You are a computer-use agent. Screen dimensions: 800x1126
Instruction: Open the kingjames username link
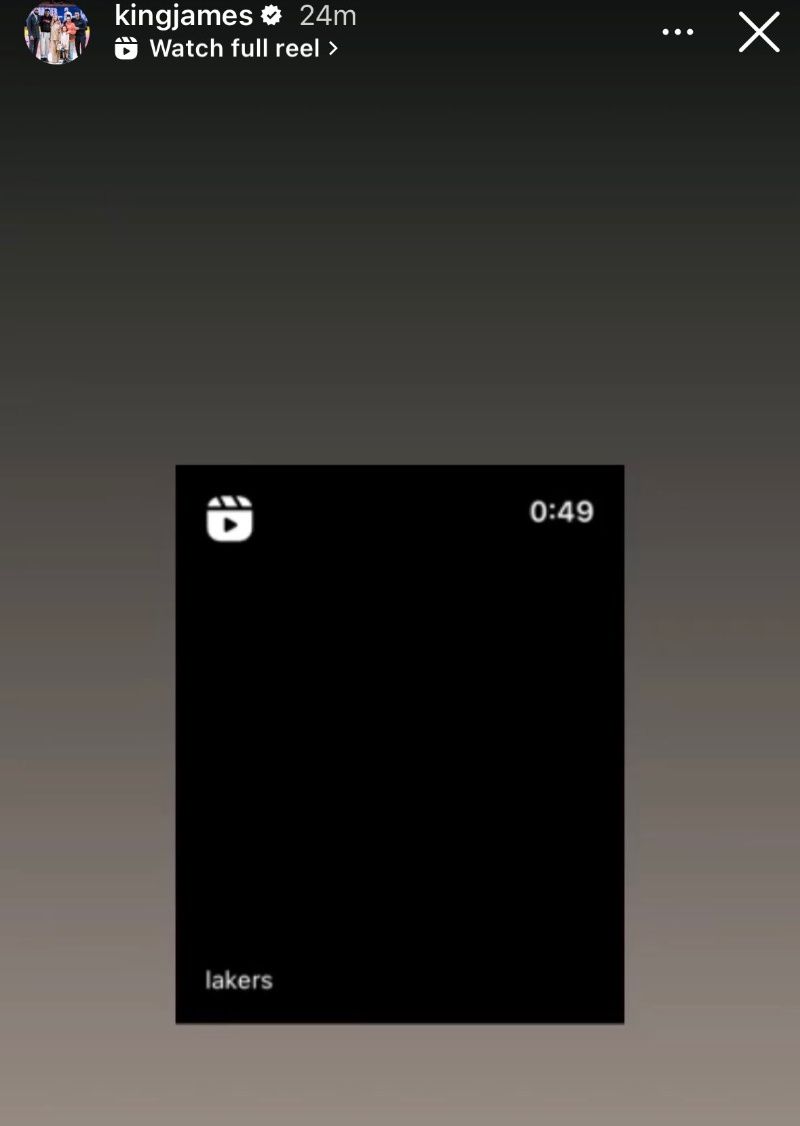(x=183, y=15)
